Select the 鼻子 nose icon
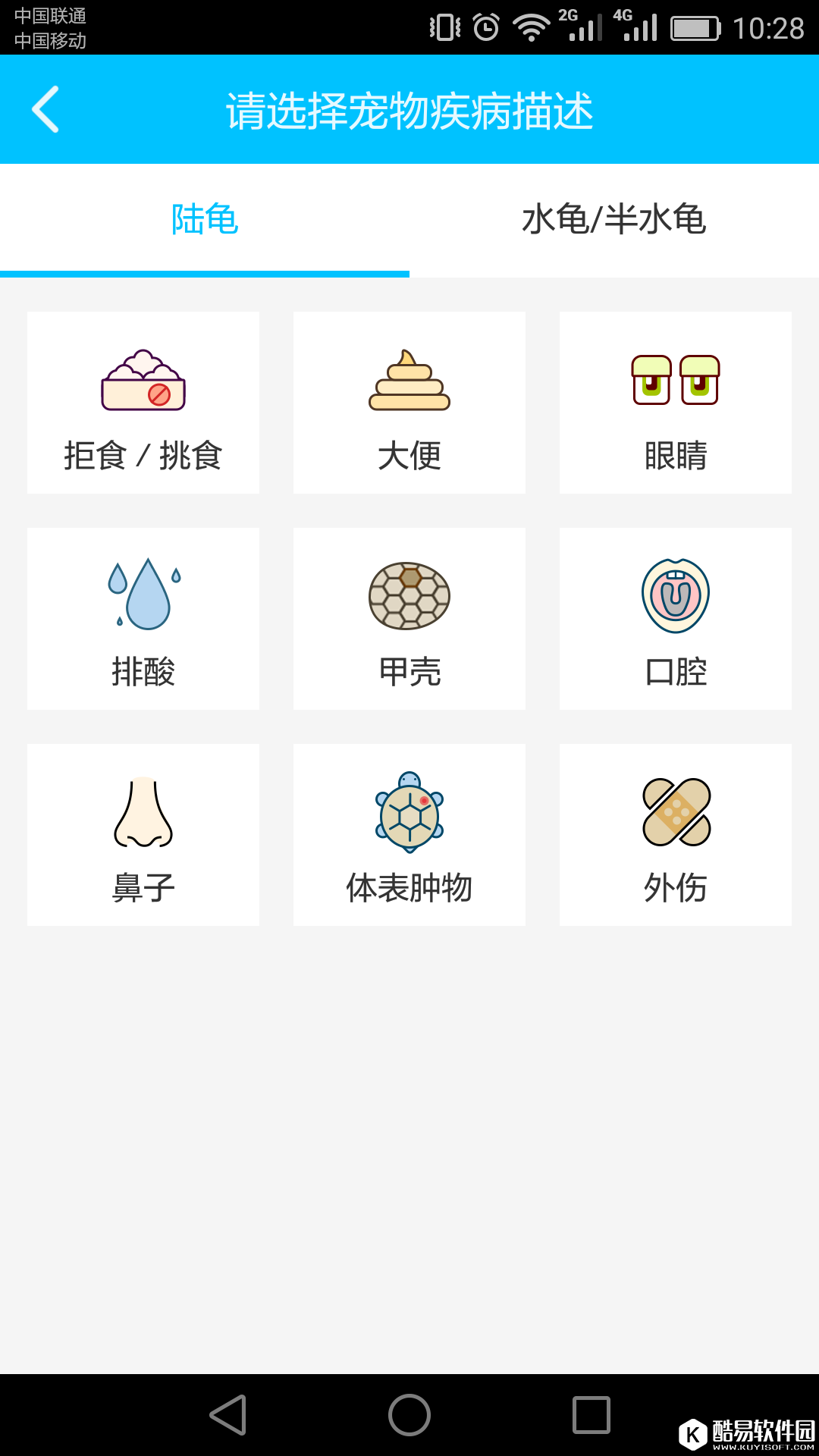The width and height of the screenshot is (819, 1456). (x=143, y=811)
